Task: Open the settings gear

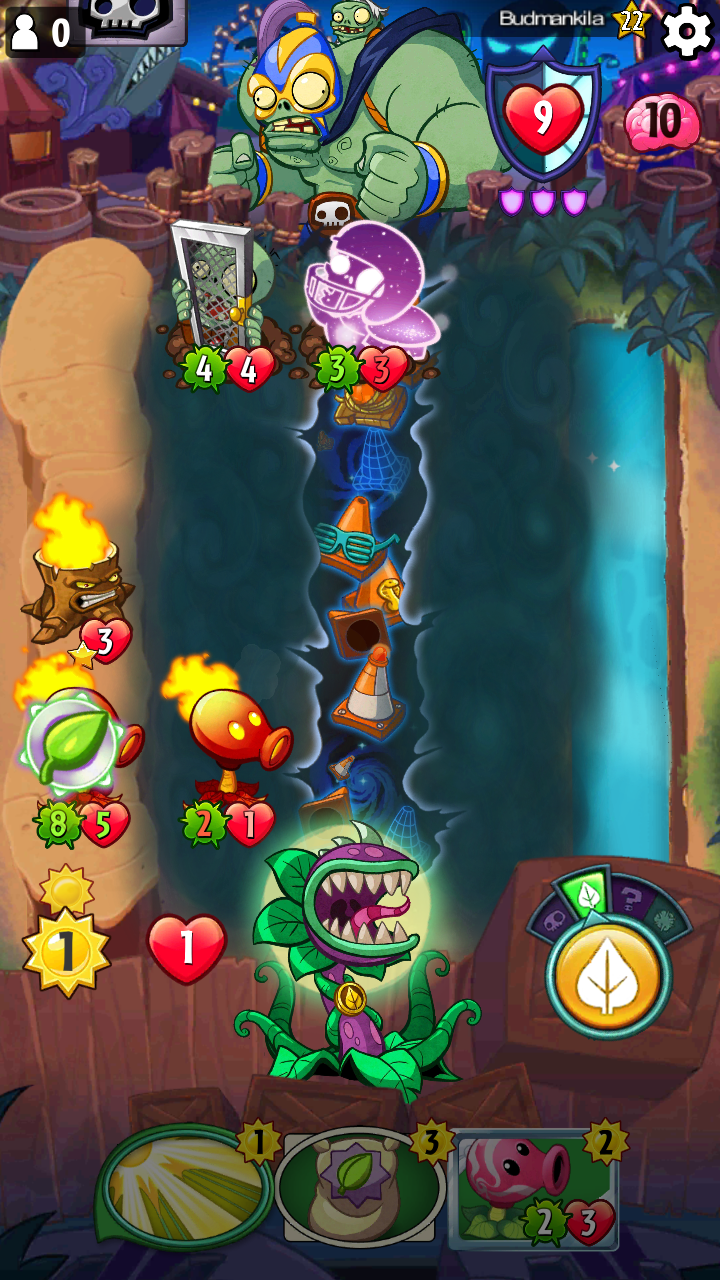Action: (688, 30)
